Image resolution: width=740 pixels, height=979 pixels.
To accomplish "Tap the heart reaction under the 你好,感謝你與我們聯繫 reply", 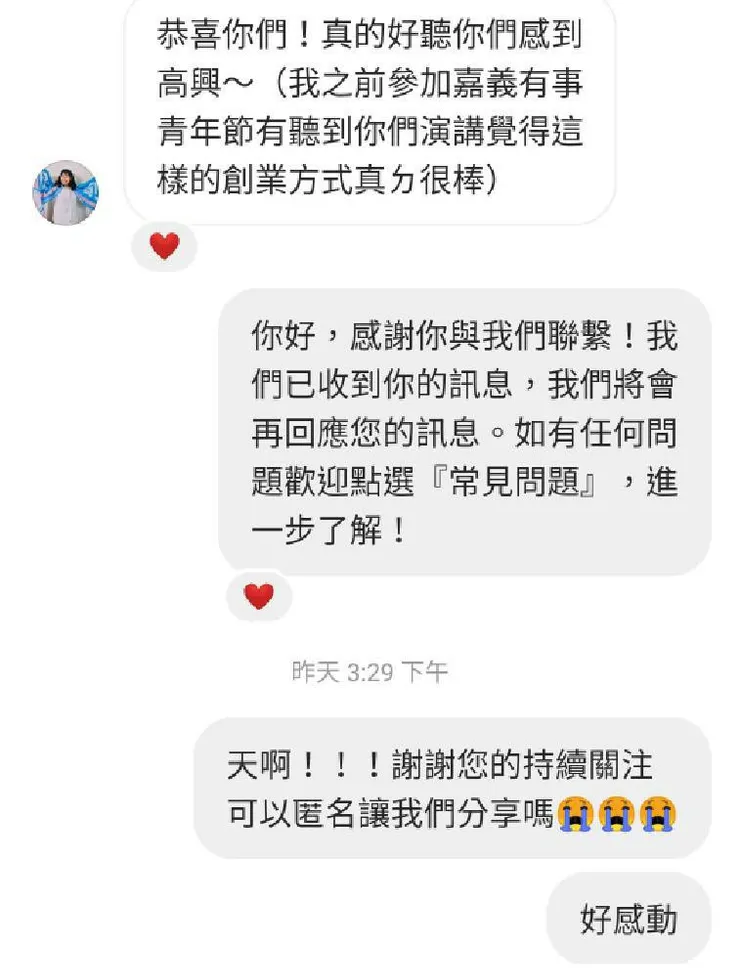I will point(259,597).
